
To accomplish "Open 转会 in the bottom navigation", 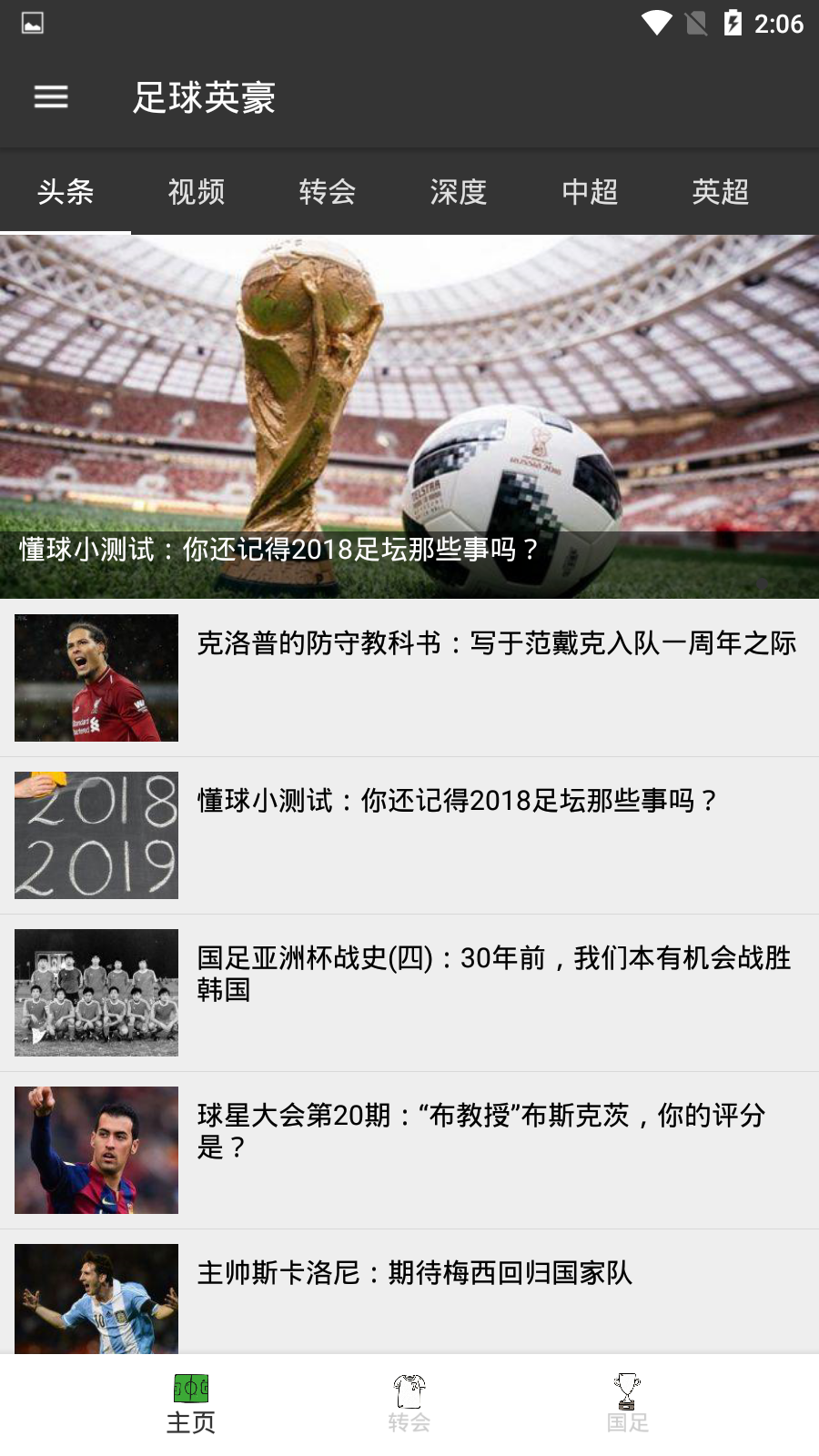I will tap(409, 1405).
